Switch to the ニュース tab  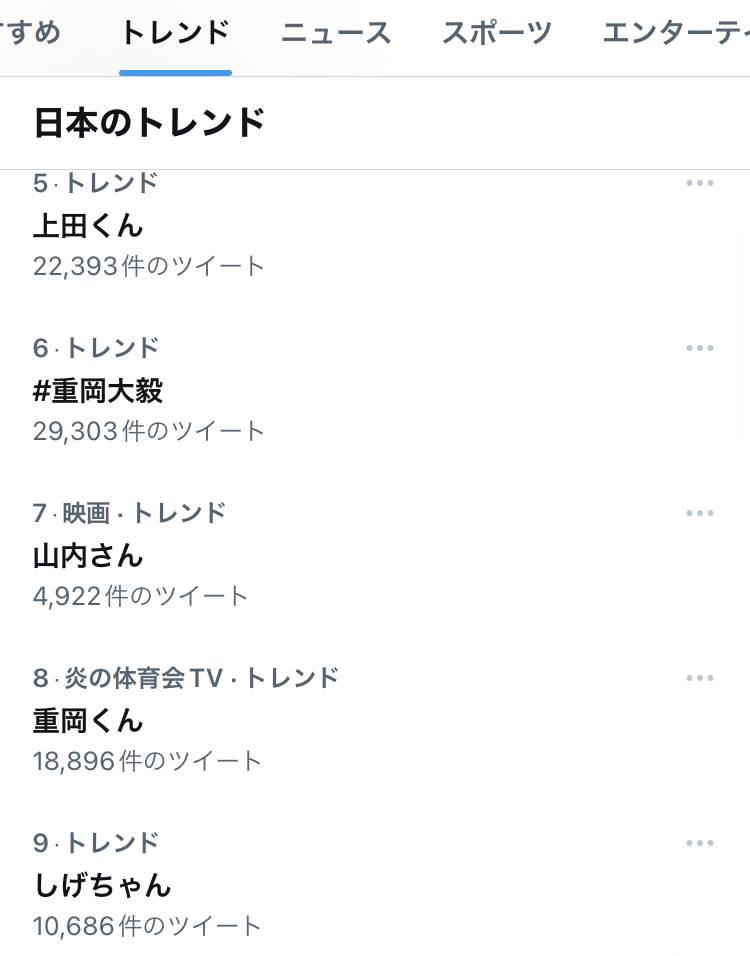tap(335, 34)
